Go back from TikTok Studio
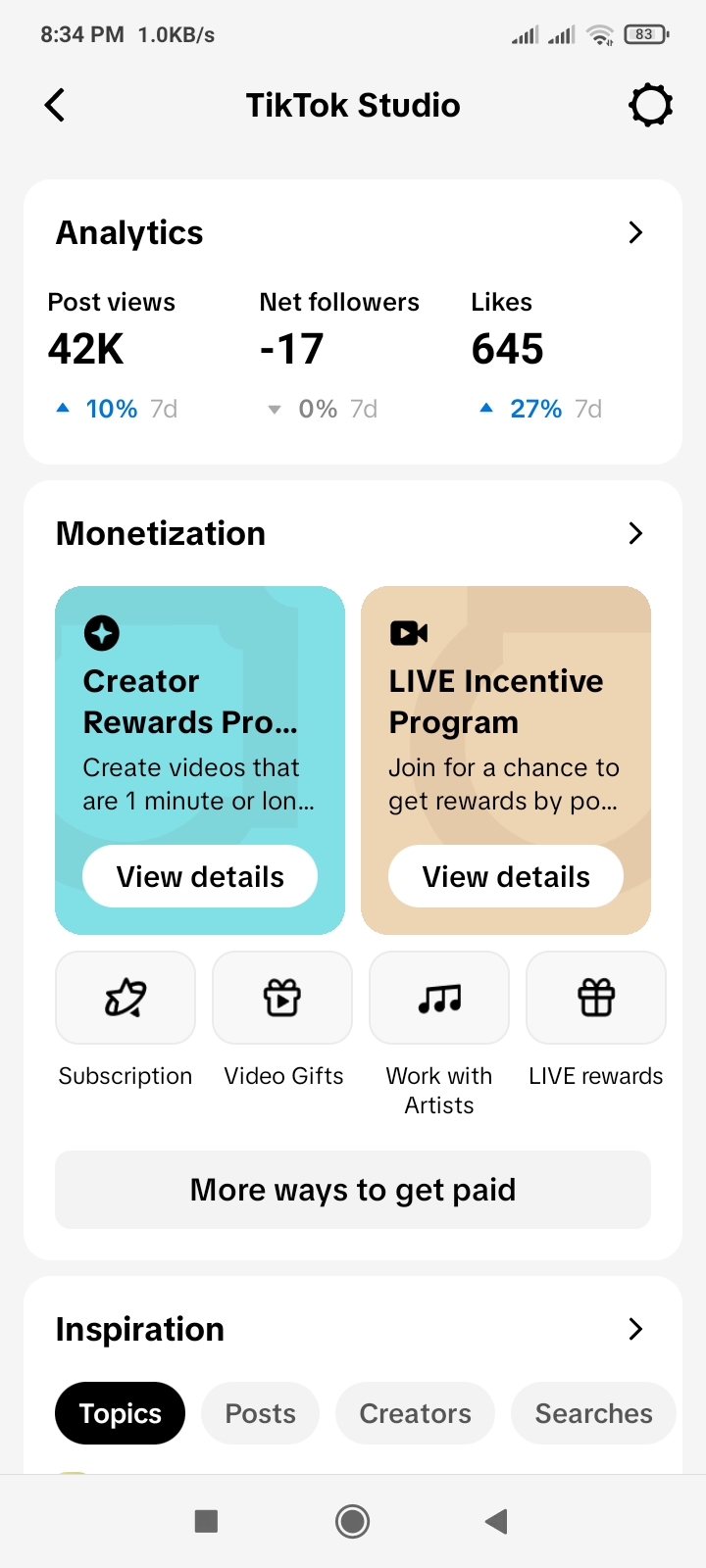706x1568 pixels. (55, 105)
